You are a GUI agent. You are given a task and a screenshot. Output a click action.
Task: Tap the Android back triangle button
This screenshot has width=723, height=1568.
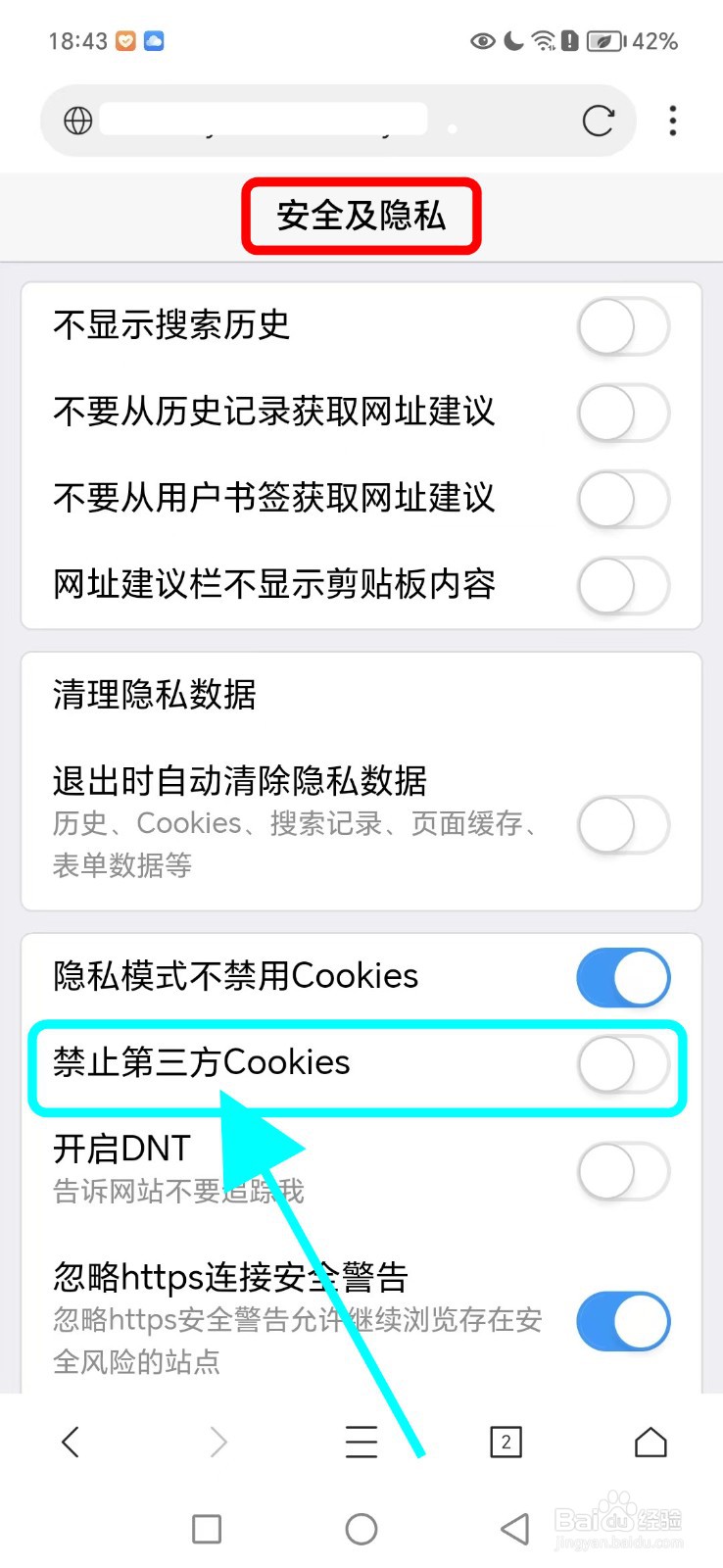[513, 1528]
